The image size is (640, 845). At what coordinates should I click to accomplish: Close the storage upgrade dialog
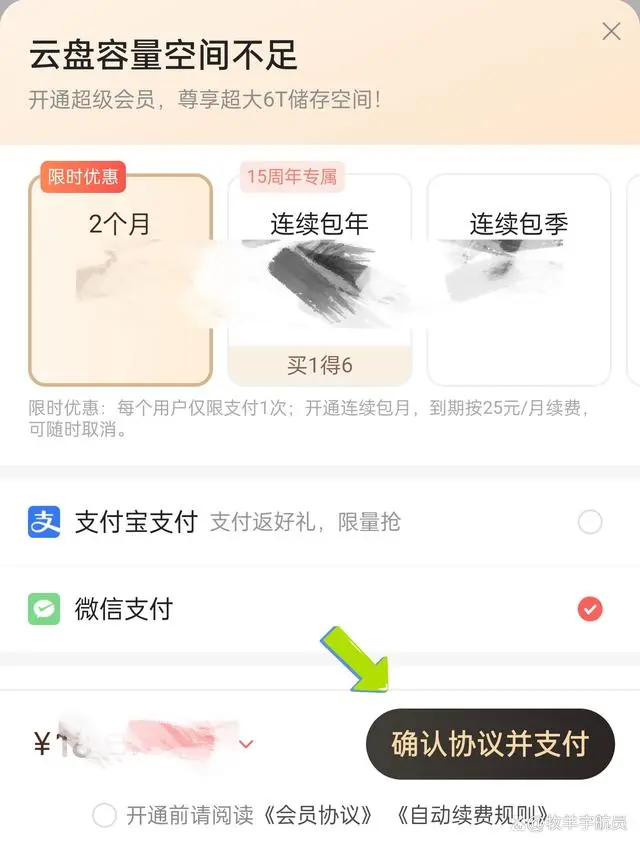pos(611,32)
